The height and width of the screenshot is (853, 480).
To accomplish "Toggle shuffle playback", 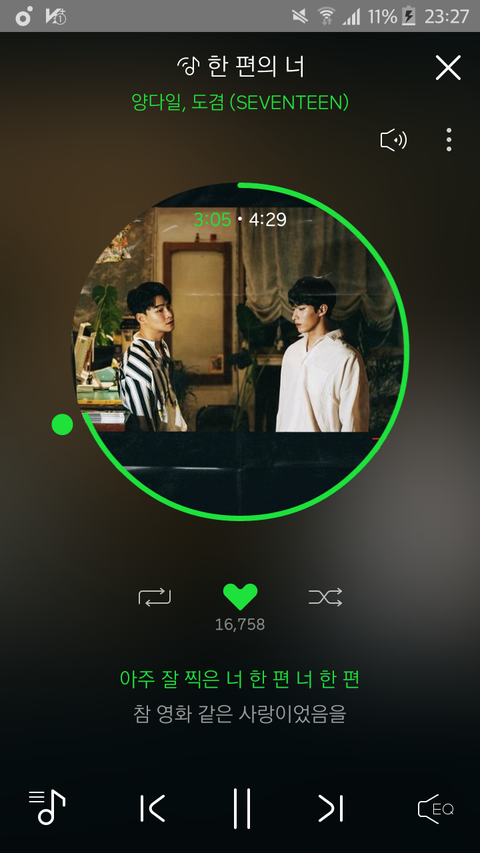I will pyautogui.click(x=325, y=597).
